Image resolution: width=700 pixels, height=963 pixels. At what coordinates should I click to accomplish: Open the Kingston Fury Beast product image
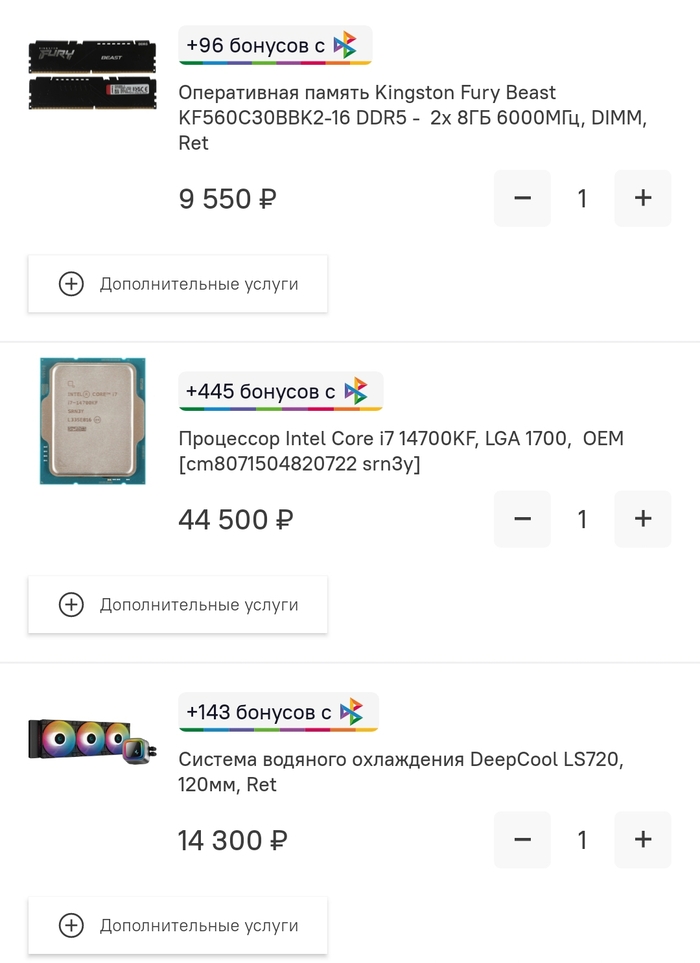tap(93, 75)
